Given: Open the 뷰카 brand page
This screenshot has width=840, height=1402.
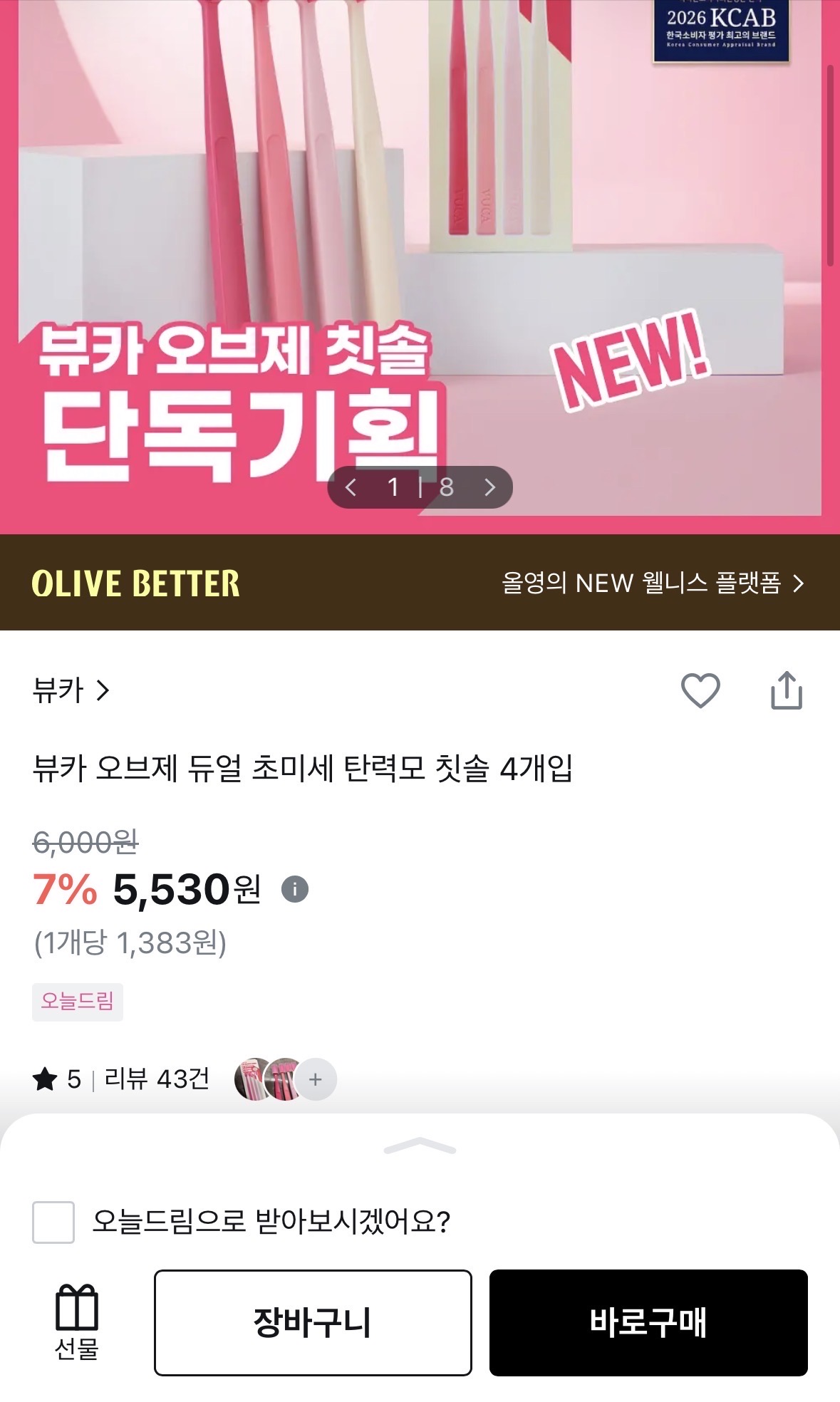Looking at the screenshot, I should click(x=71, y=690).
